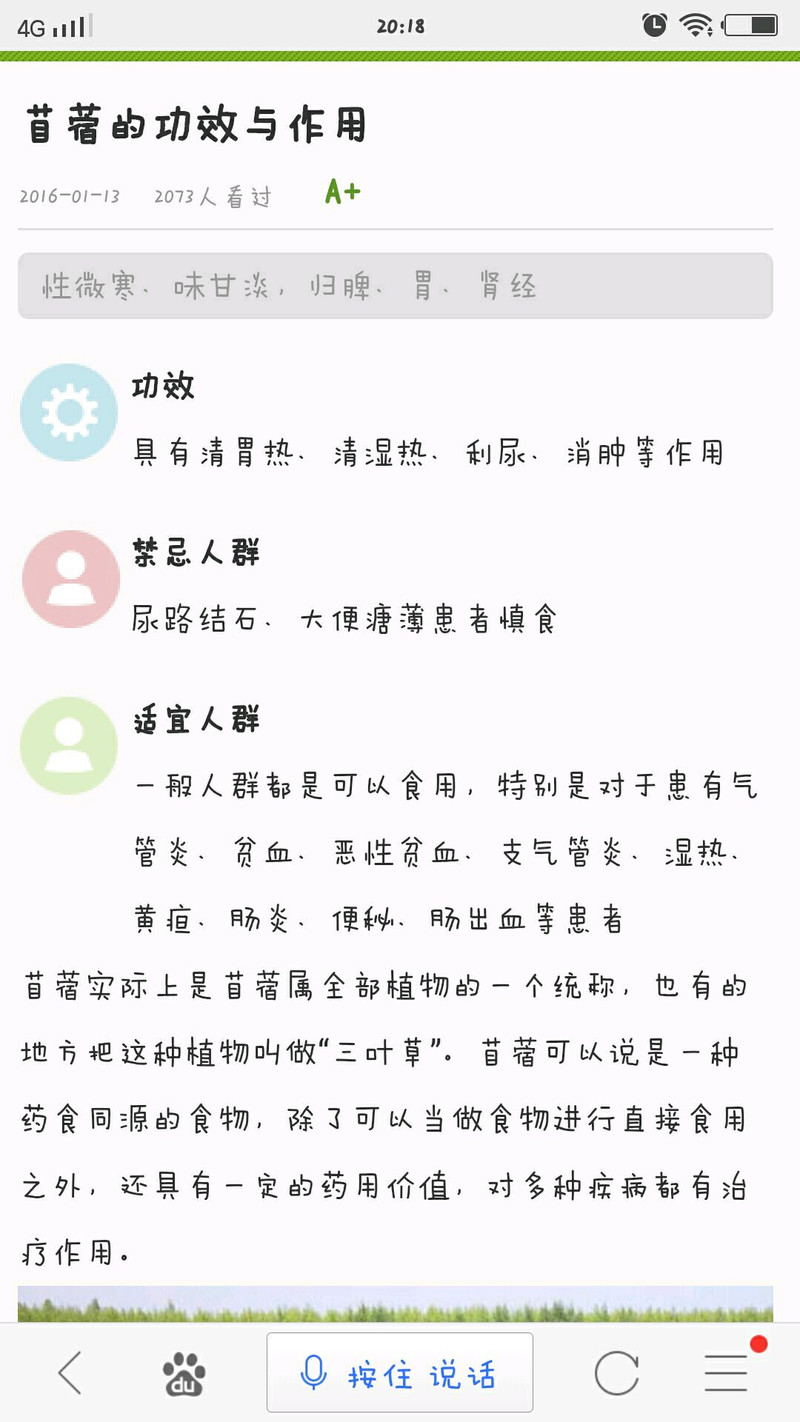Open the hamburger menu in the bottom bar

click(726, 1373)
